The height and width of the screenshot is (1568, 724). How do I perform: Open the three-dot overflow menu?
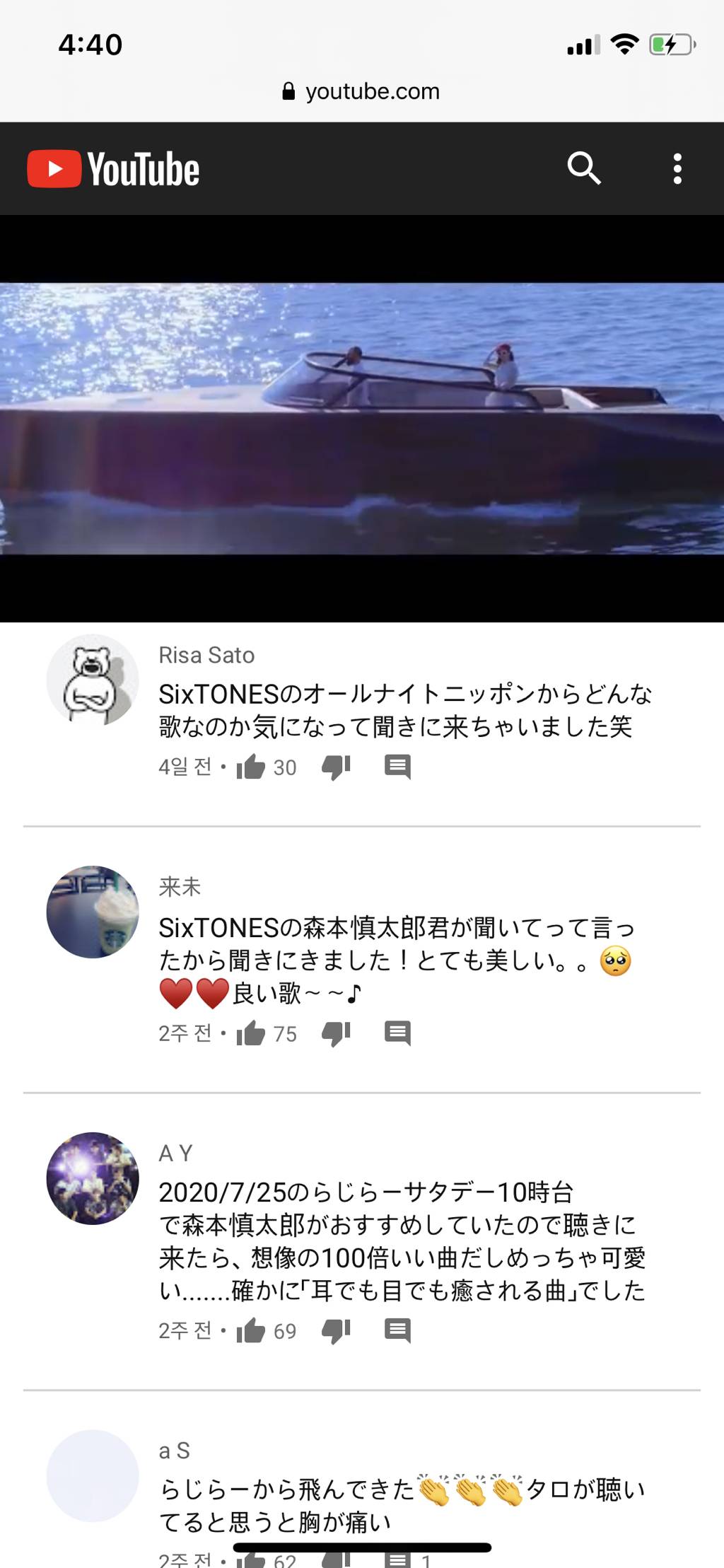coord(677,169)
